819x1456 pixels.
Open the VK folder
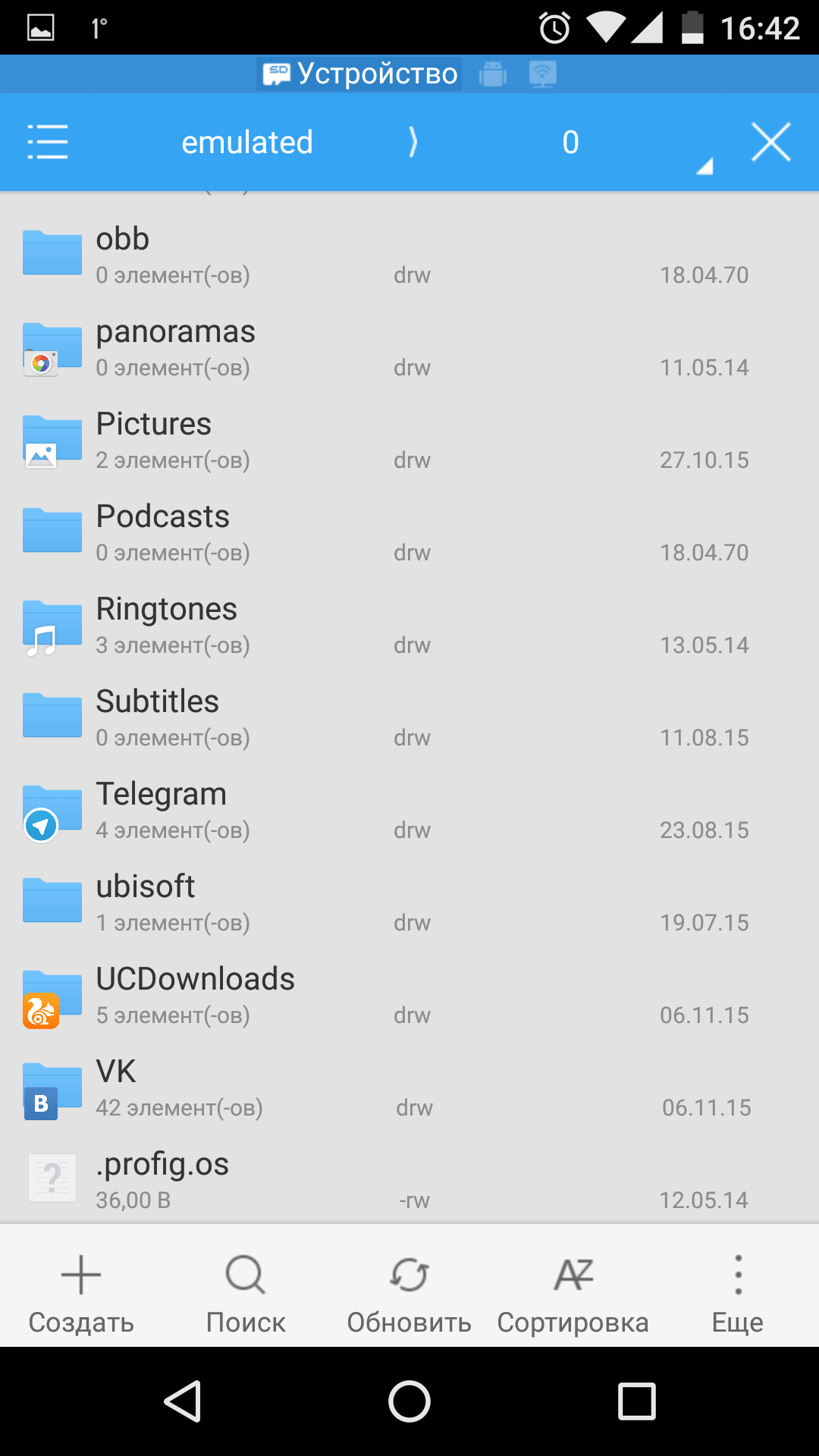409,1088
